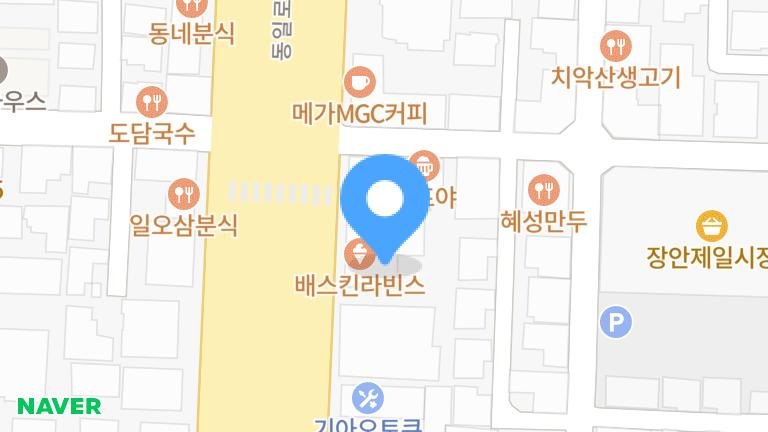Viewport: 768px width, 432px height.
Task: Tap the blue location pin marker
Action: tap(383, 201)
